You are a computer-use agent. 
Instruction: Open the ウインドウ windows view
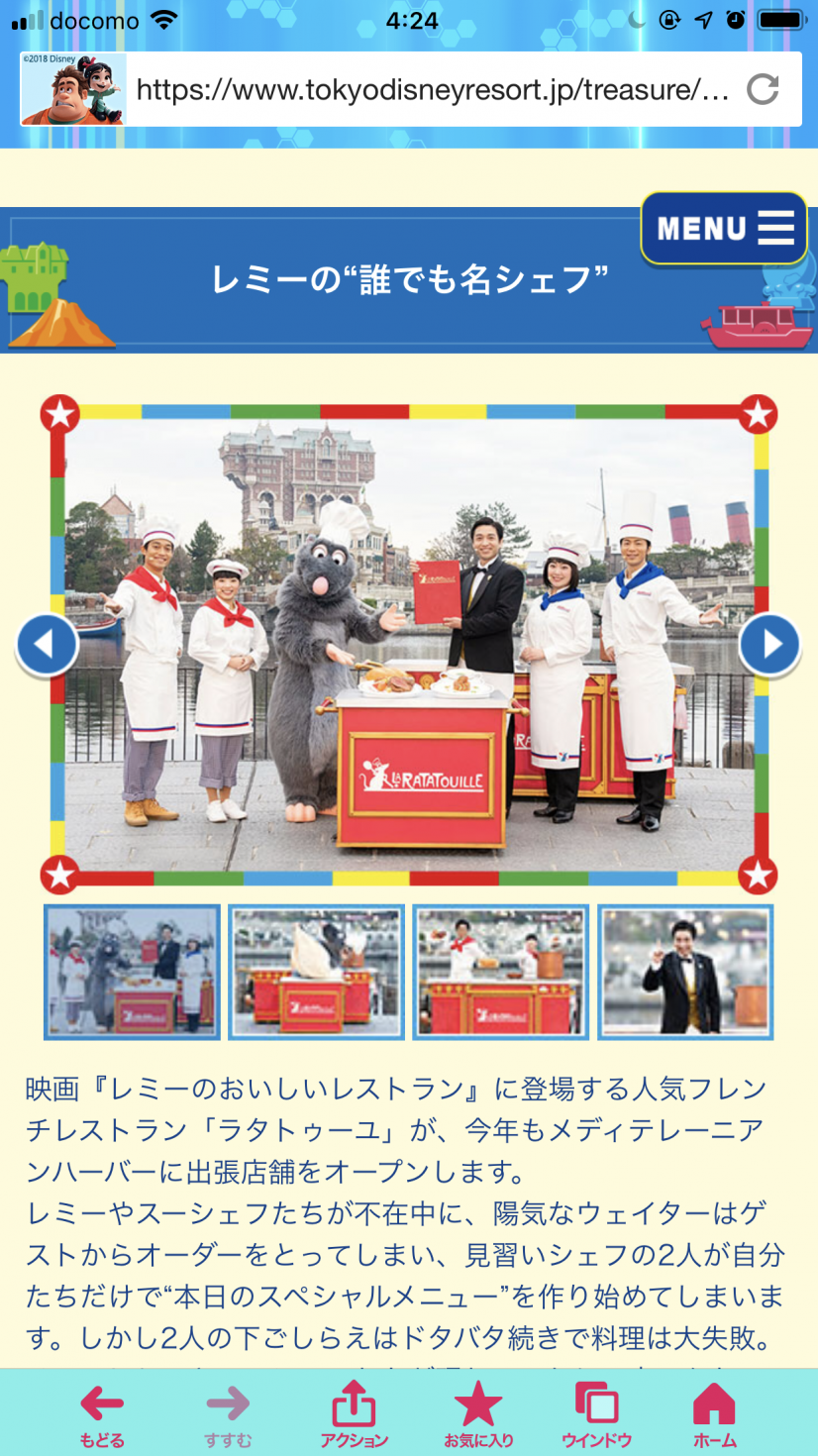(x=596, y=1414)
